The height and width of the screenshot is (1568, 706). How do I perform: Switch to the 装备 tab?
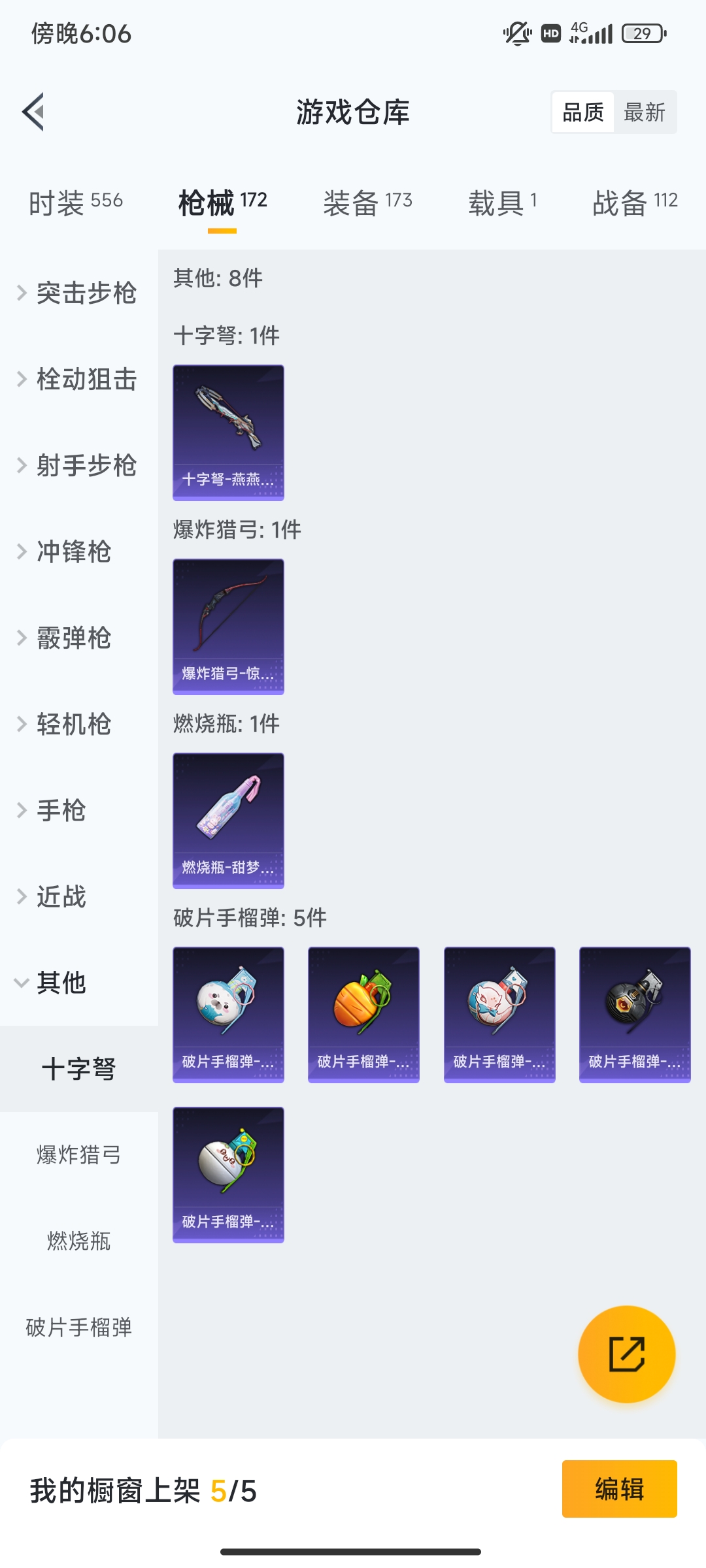[x=367, y=203]
